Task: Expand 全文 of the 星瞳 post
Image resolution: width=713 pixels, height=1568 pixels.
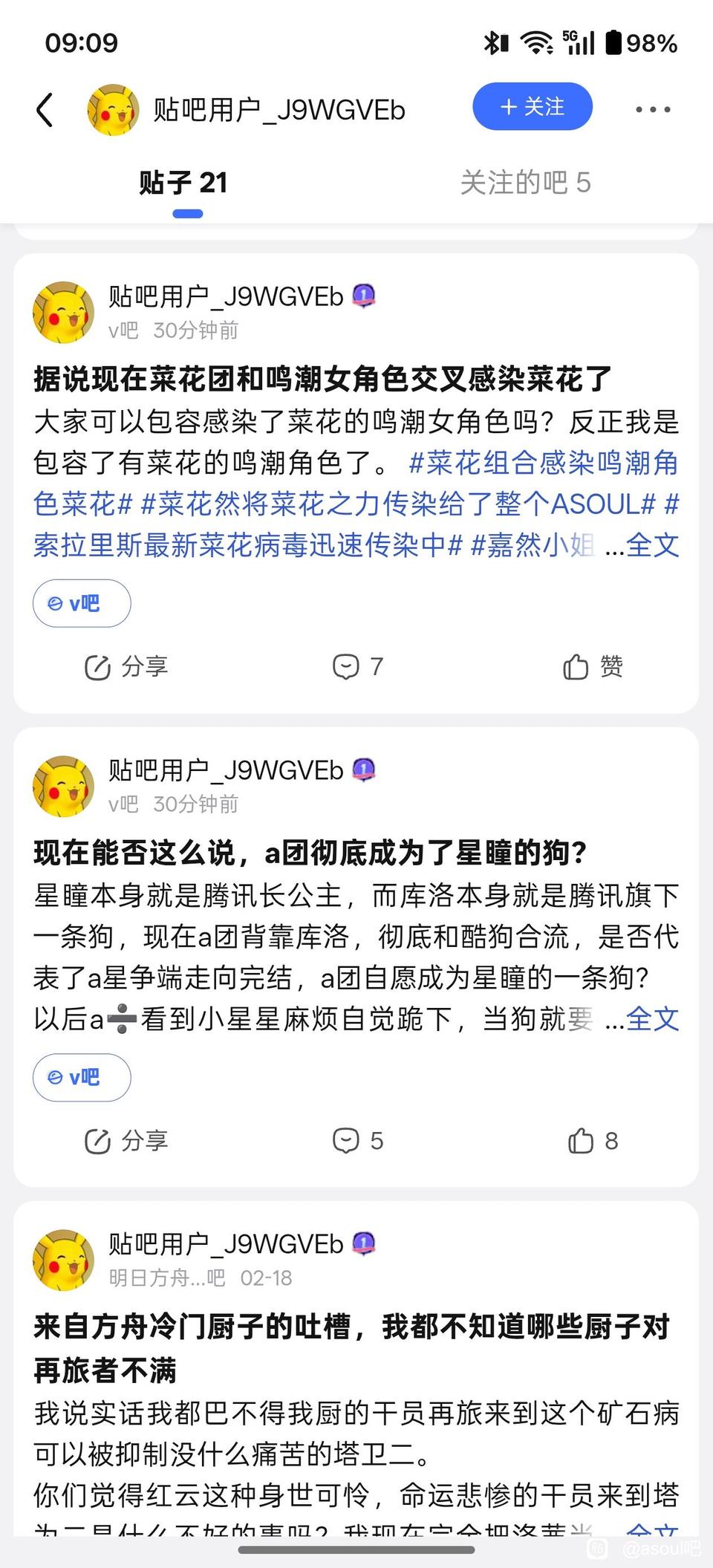Action: tap(652, 1019)
